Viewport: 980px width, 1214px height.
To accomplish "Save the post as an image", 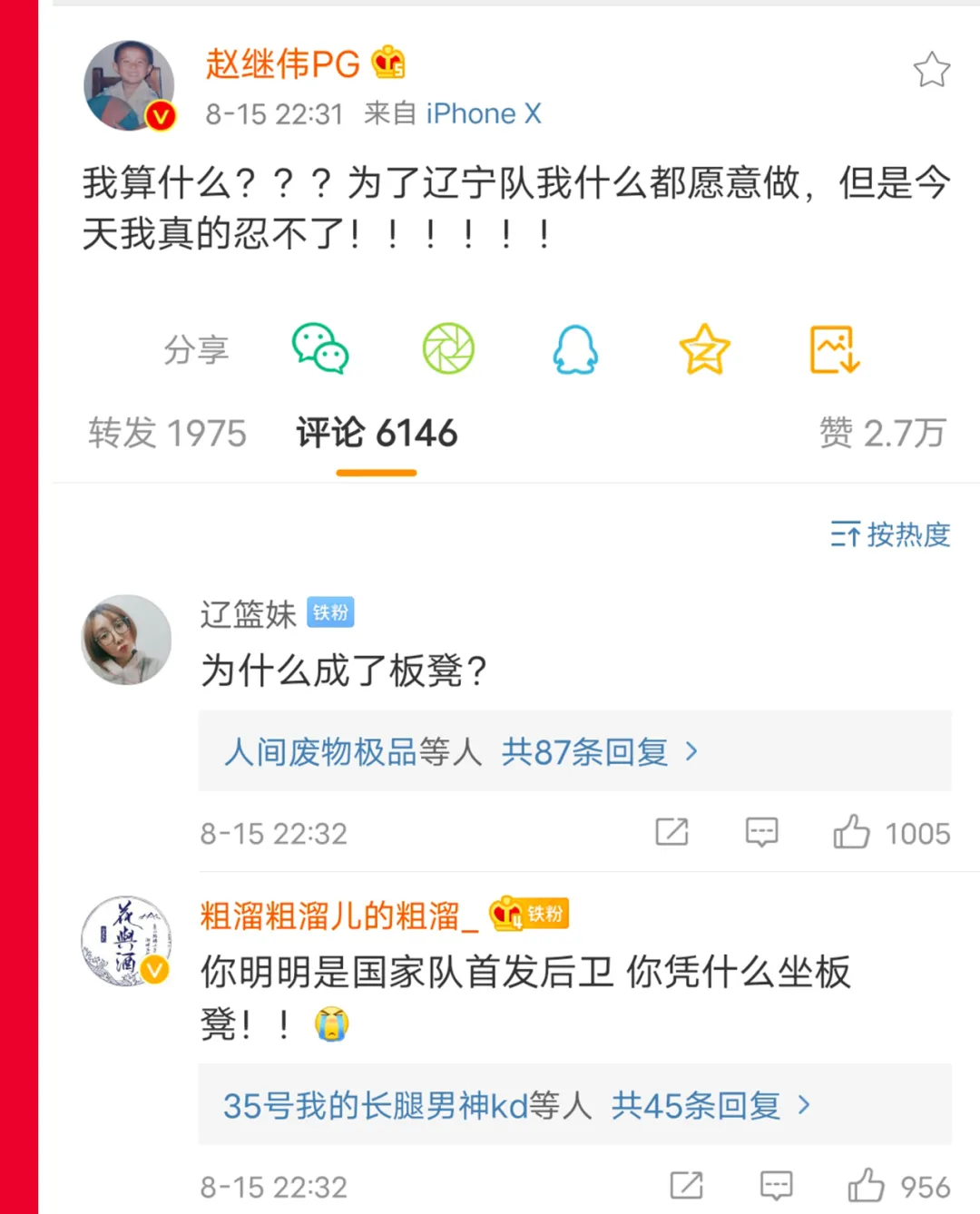I will (x=831, y=349).
